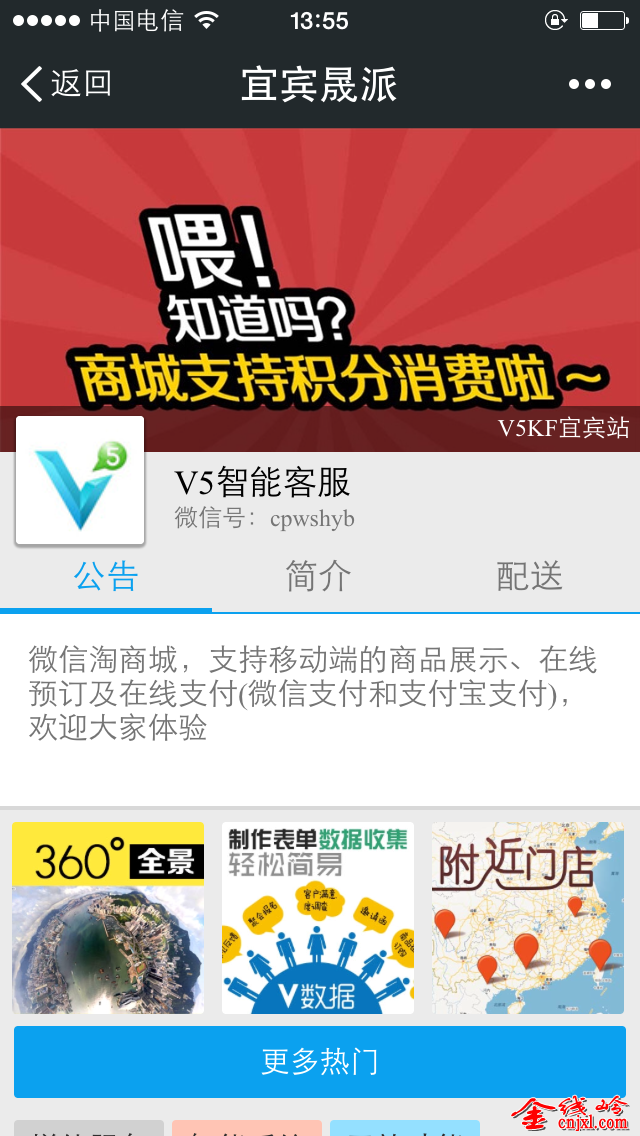Switch to the 公告 tab
Viewport: 640px width, 1136px height.
click(106, 577)
